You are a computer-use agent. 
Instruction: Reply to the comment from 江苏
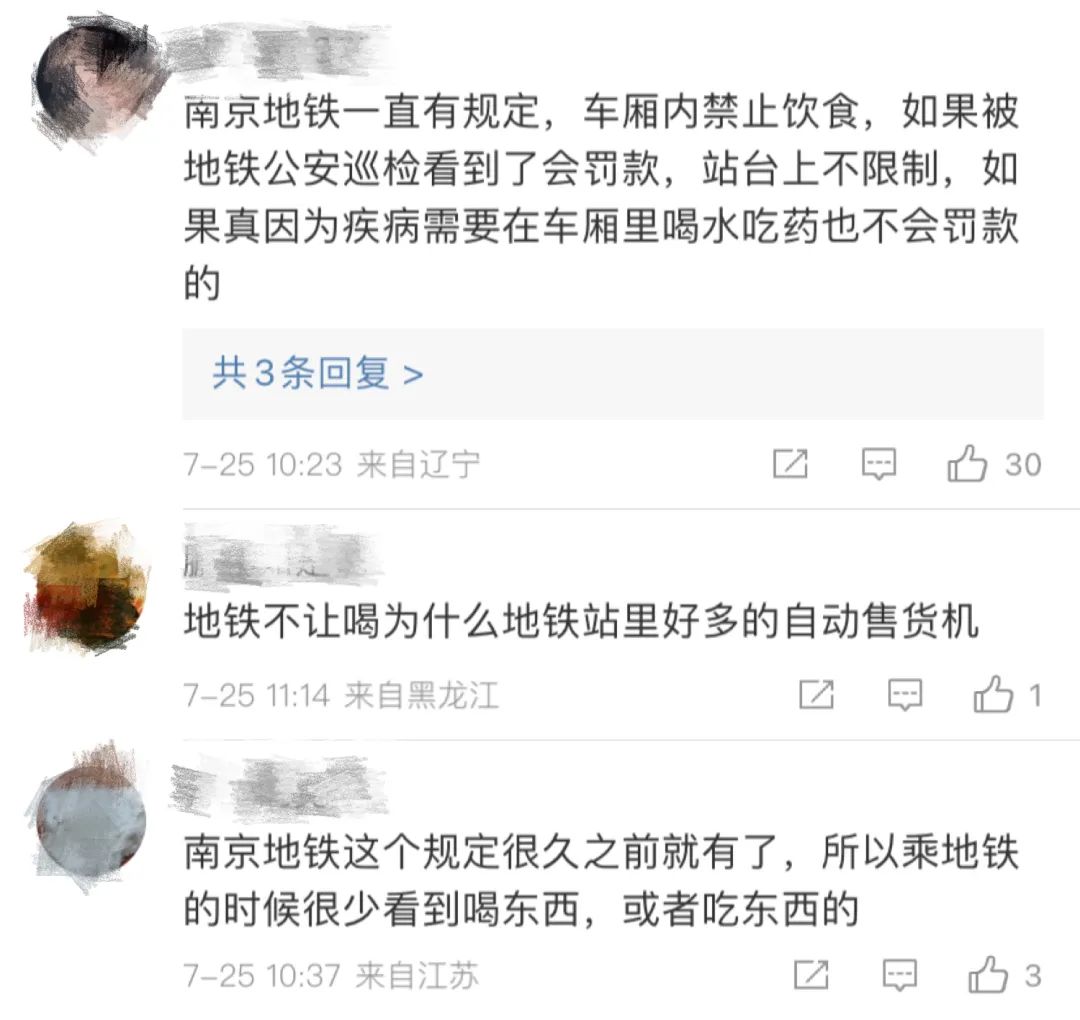click(x=900, y=975)
